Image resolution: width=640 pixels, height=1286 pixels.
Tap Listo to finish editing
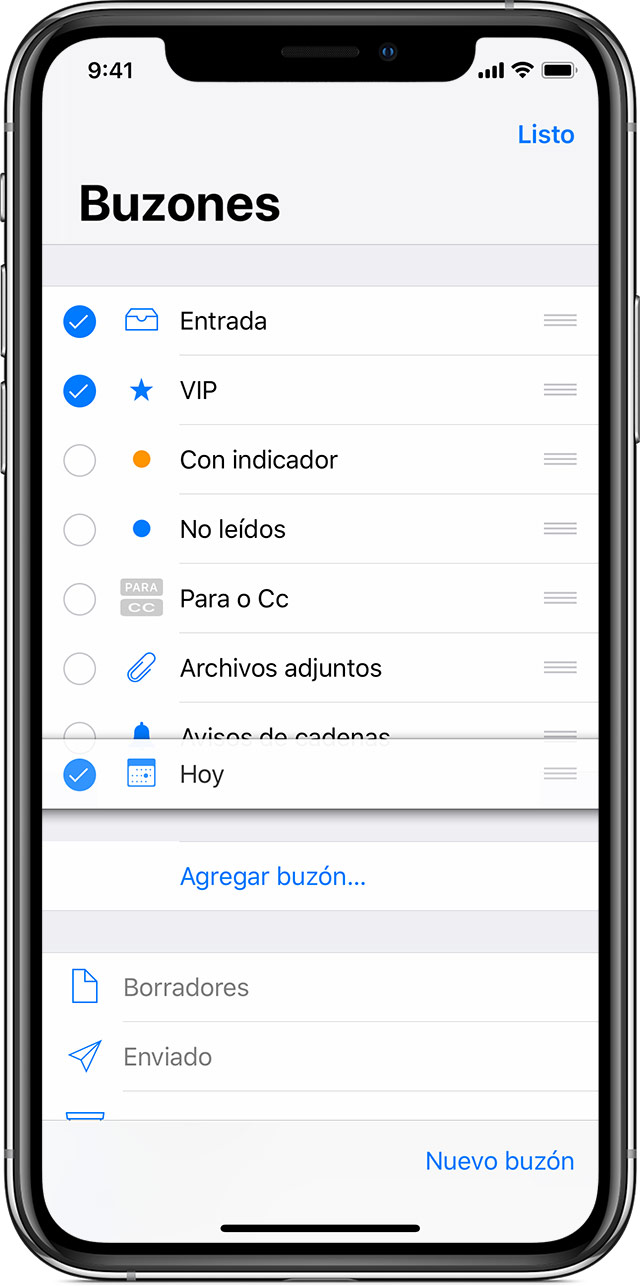pos(545,135)
